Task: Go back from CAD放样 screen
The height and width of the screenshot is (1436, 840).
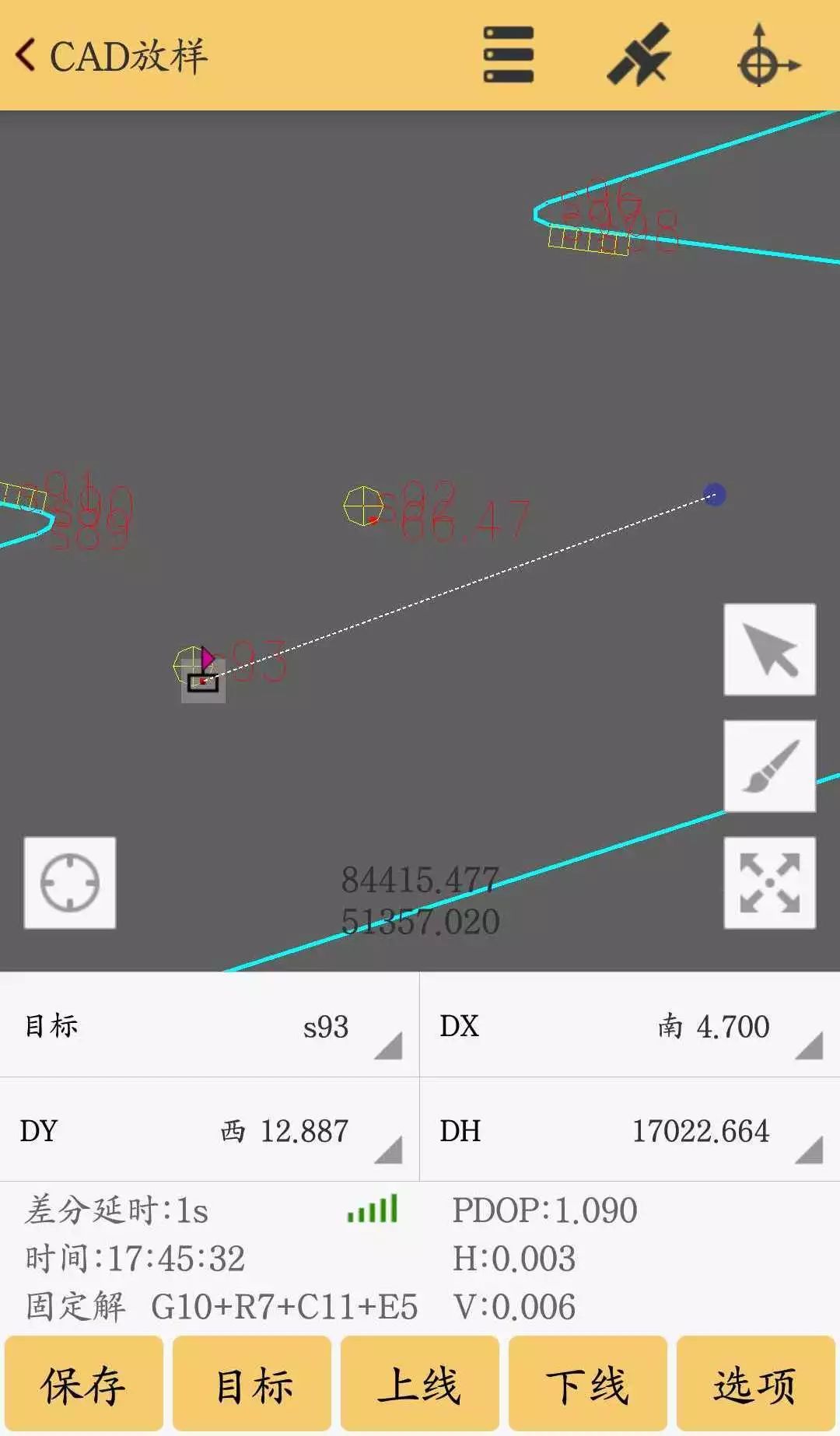Action: pyautogui.click(x=26, y=56)
